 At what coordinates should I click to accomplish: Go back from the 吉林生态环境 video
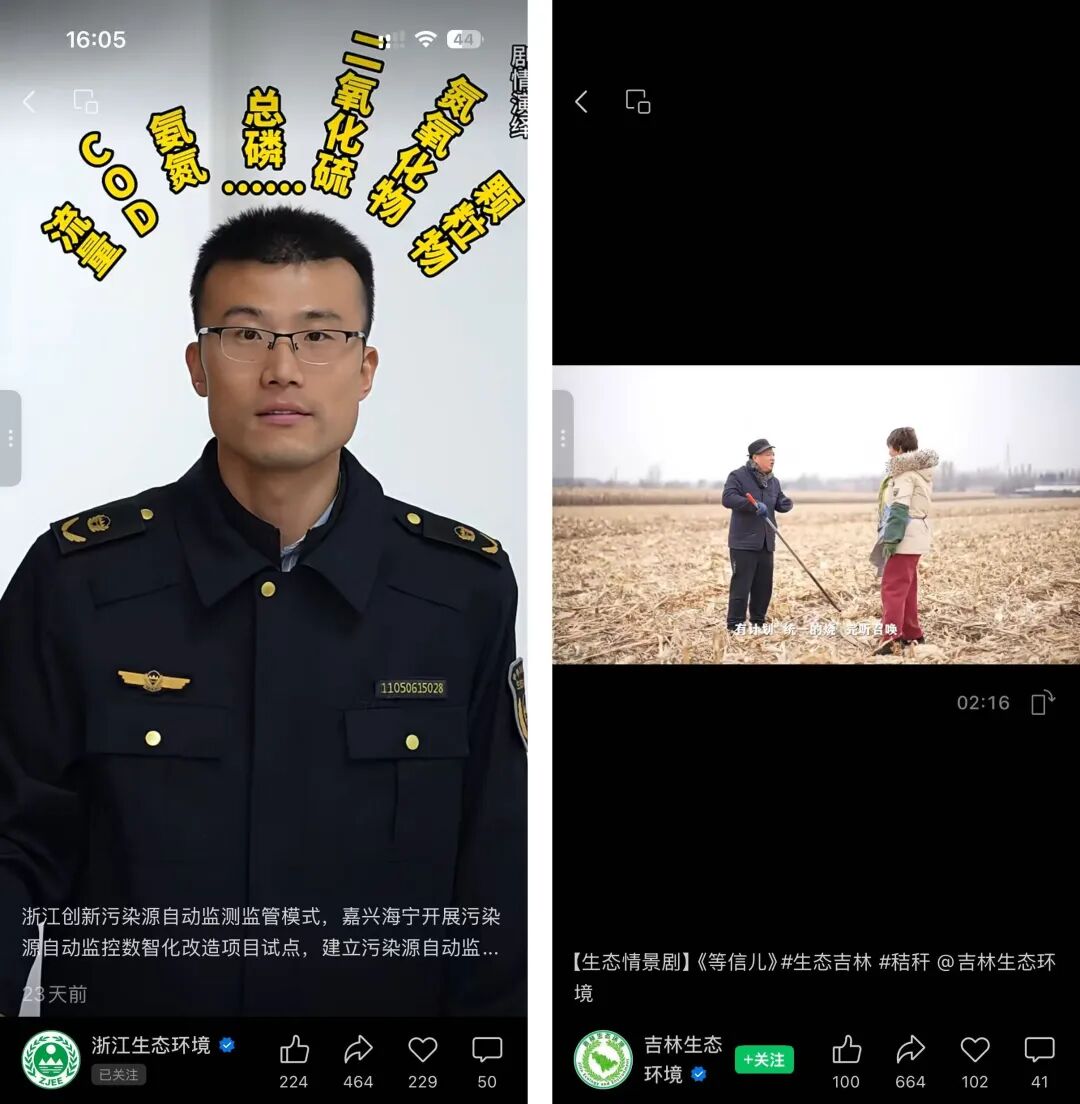(581, 101)
